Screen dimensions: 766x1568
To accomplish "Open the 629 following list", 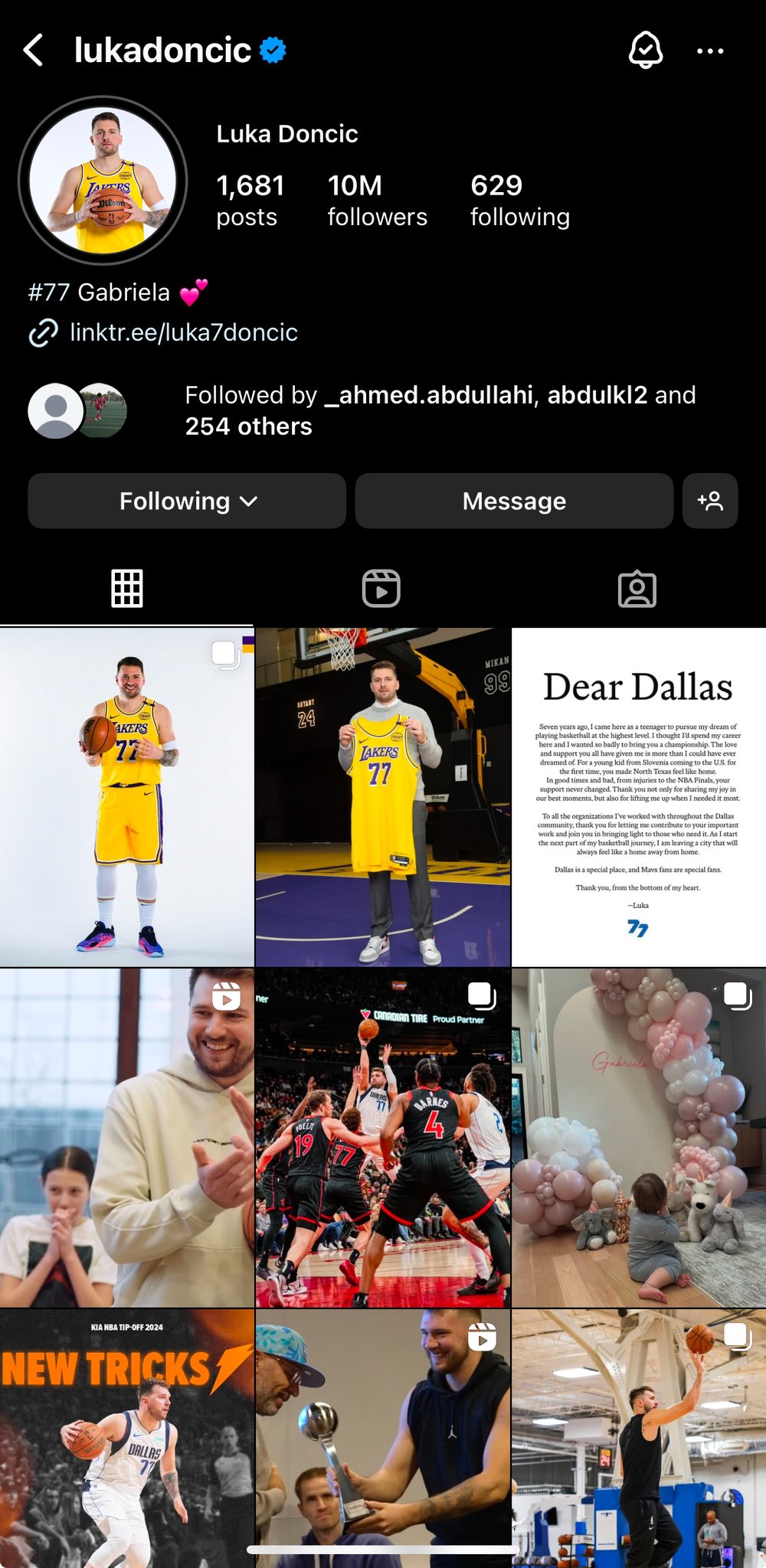I will tap(519, 201).
